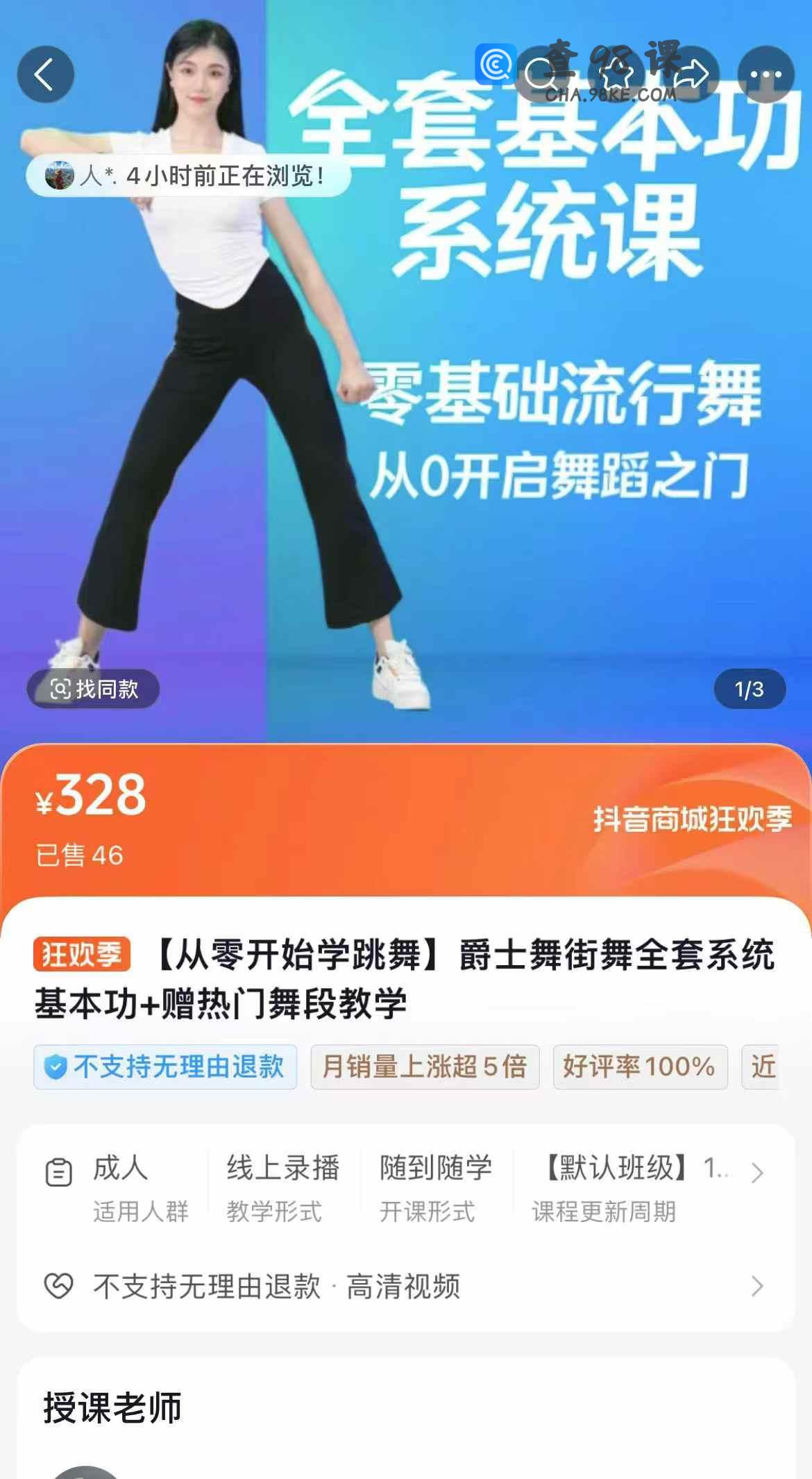Select the 好评率100% chip
Viewport: 812px width, 1479px height.
[x=640, y=1067]
